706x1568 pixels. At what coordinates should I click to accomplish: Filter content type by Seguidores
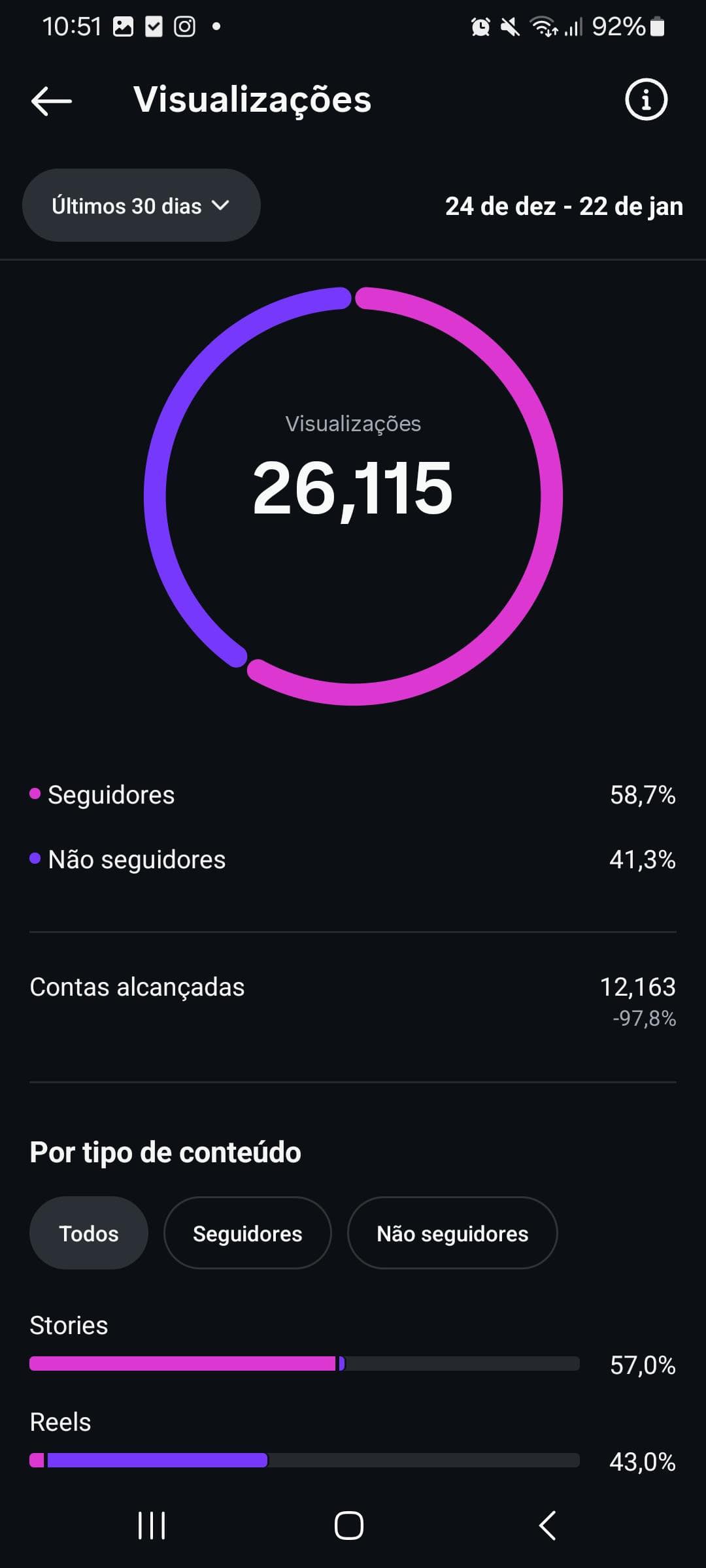click(x=247, y=1233)
